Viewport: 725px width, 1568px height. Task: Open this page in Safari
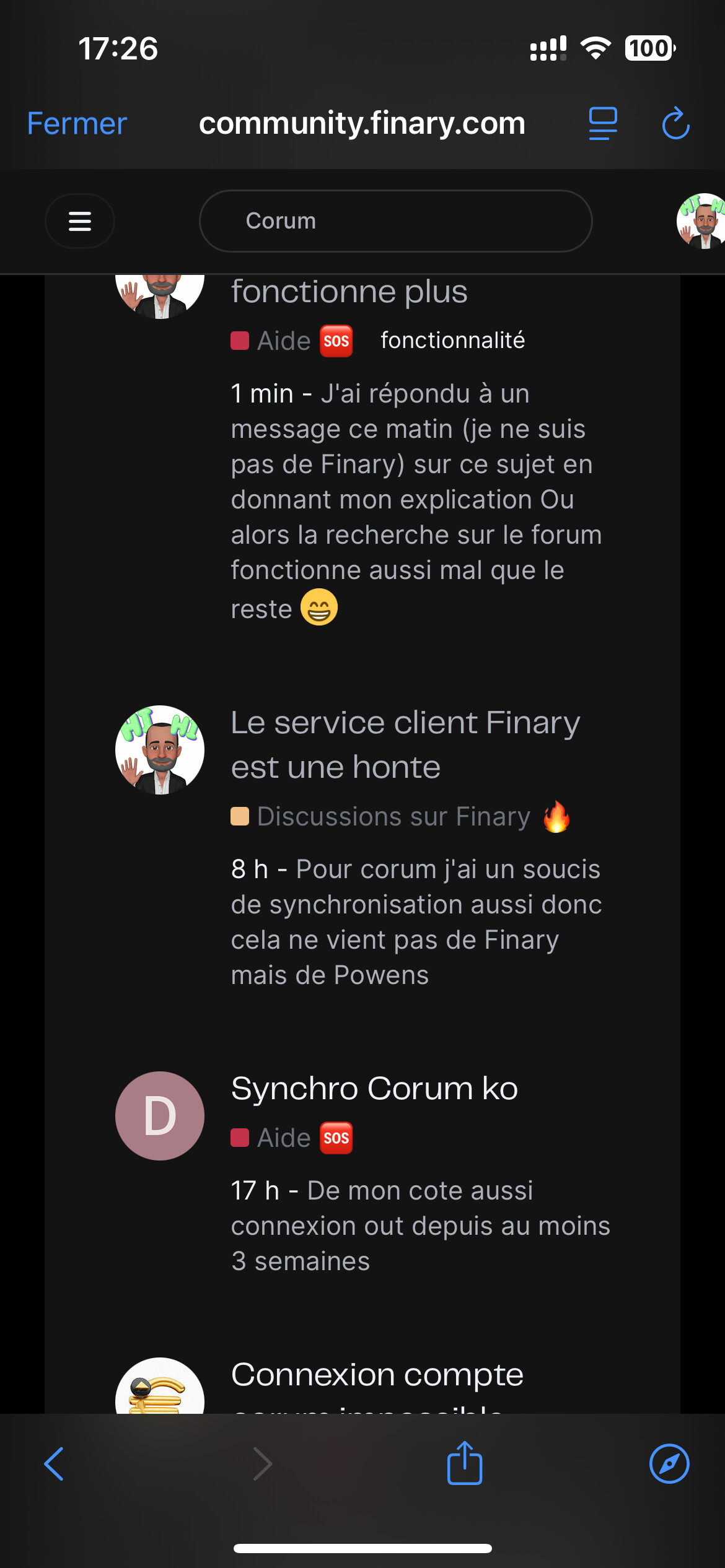tap(669, 1464)
